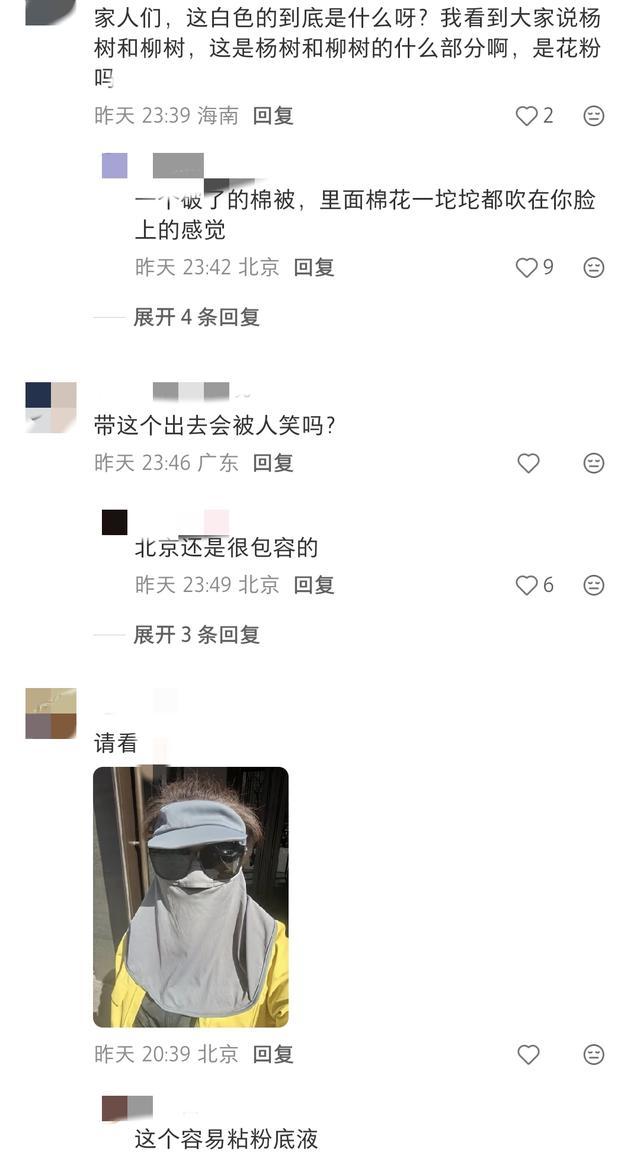Reply to the Guangdong comment at 23:46

pos(273,463)
